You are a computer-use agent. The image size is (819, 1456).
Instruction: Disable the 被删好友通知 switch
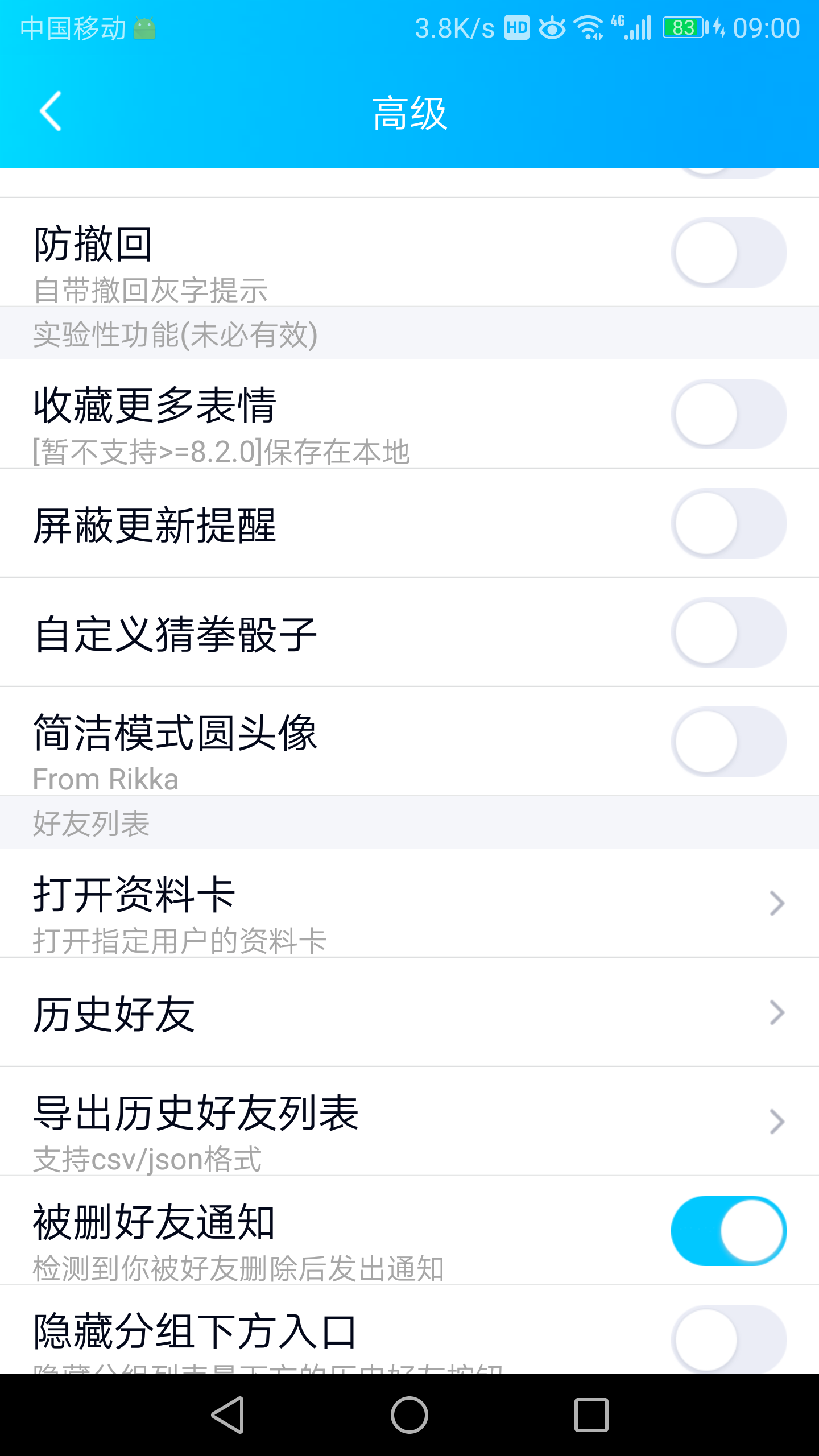(x=729, y=1230)
